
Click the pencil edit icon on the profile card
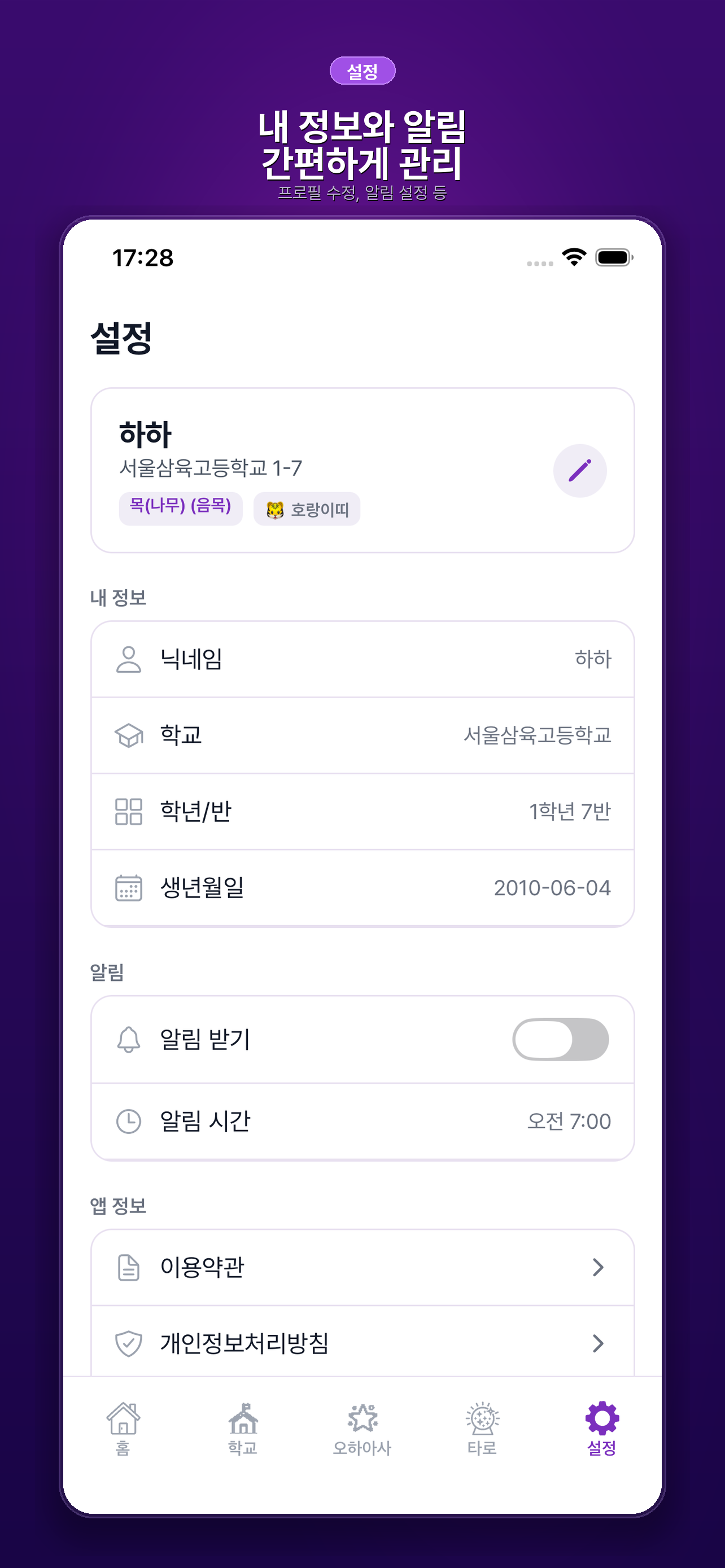[579, 468]
